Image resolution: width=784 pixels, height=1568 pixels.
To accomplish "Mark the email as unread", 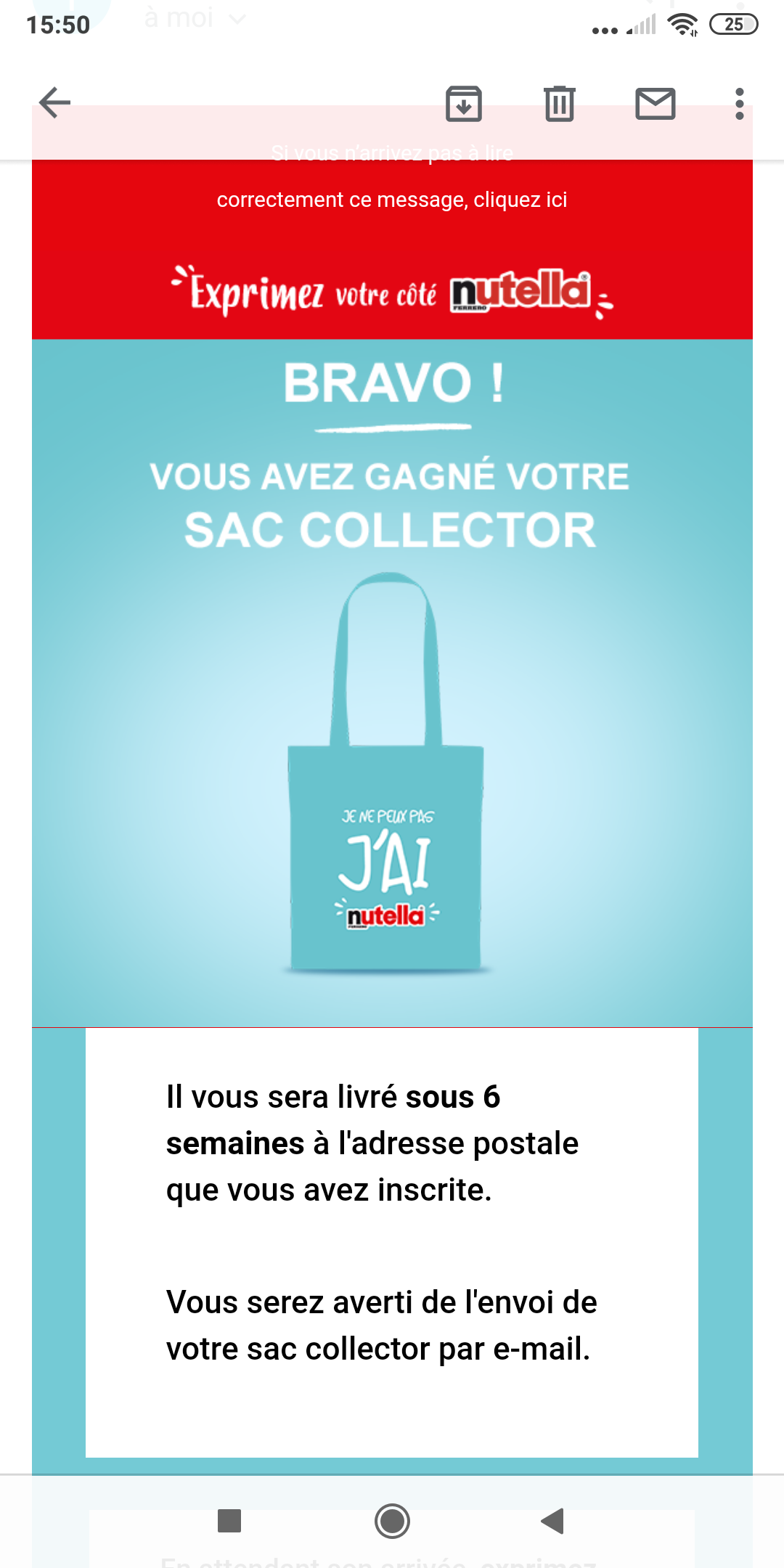I will point(655,104).
